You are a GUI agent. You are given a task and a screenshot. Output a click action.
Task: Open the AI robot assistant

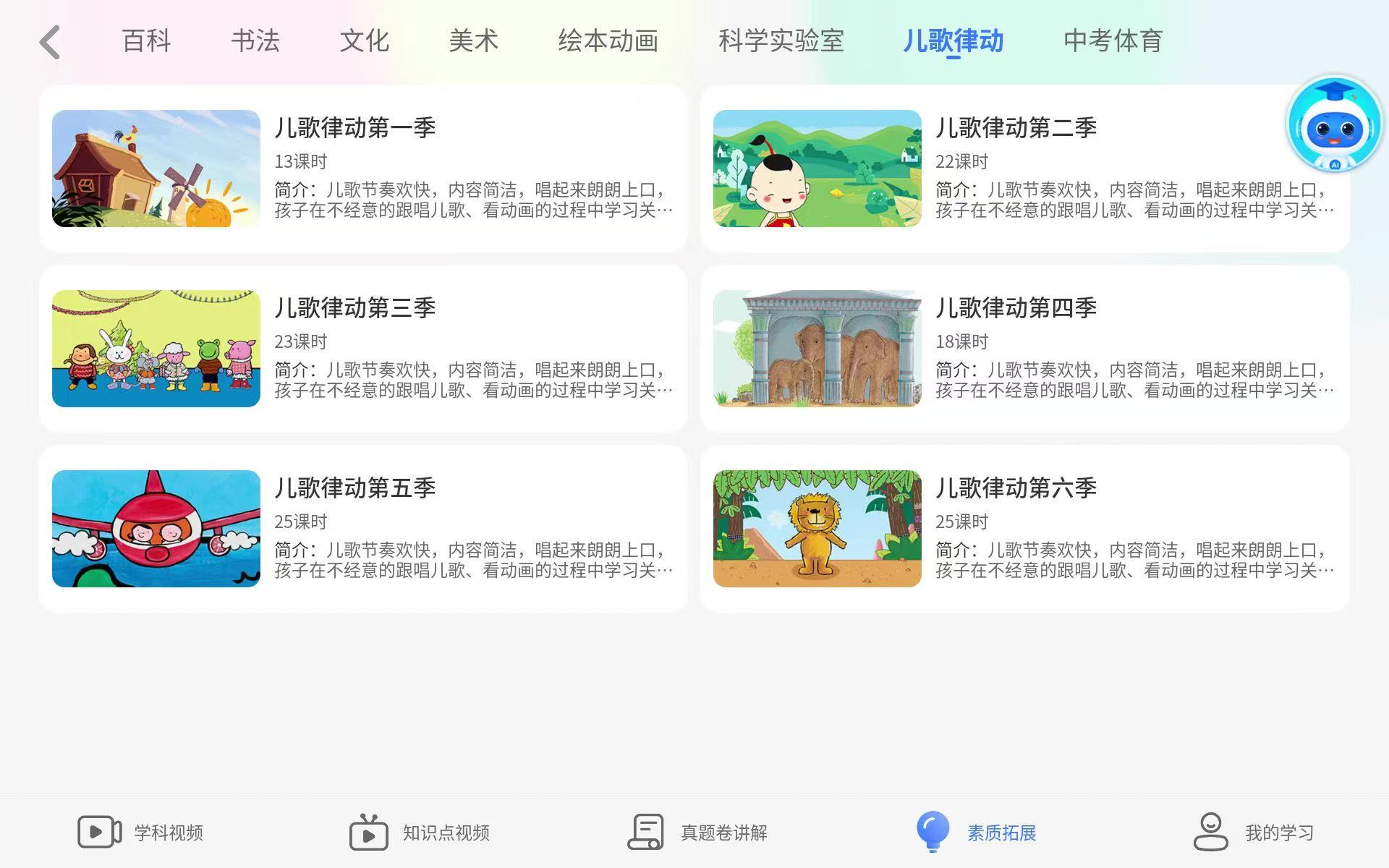1334,125
